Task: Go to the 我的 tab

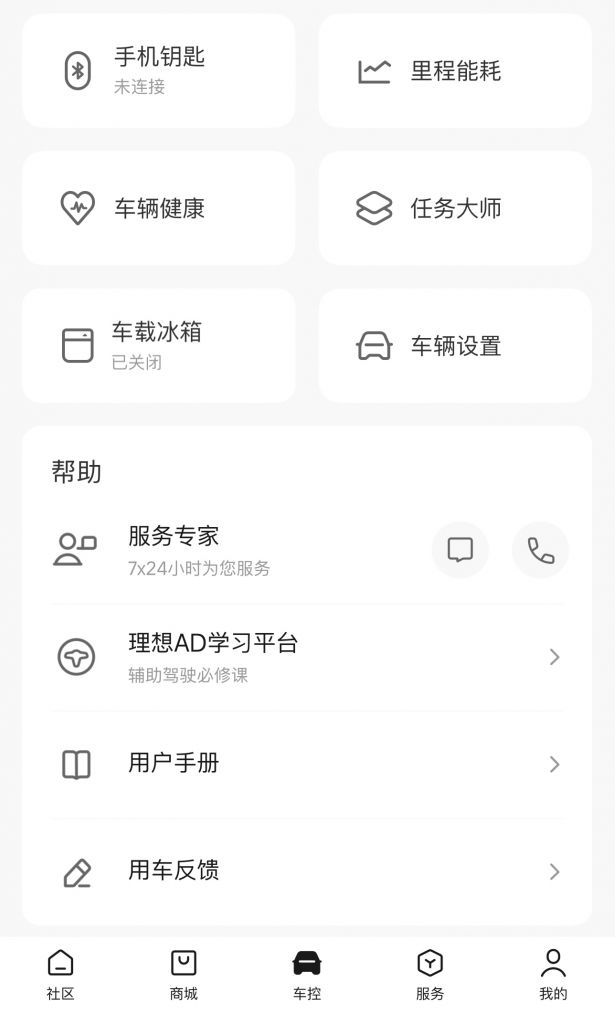Action: pyautogui.click(x=553, y=975)
